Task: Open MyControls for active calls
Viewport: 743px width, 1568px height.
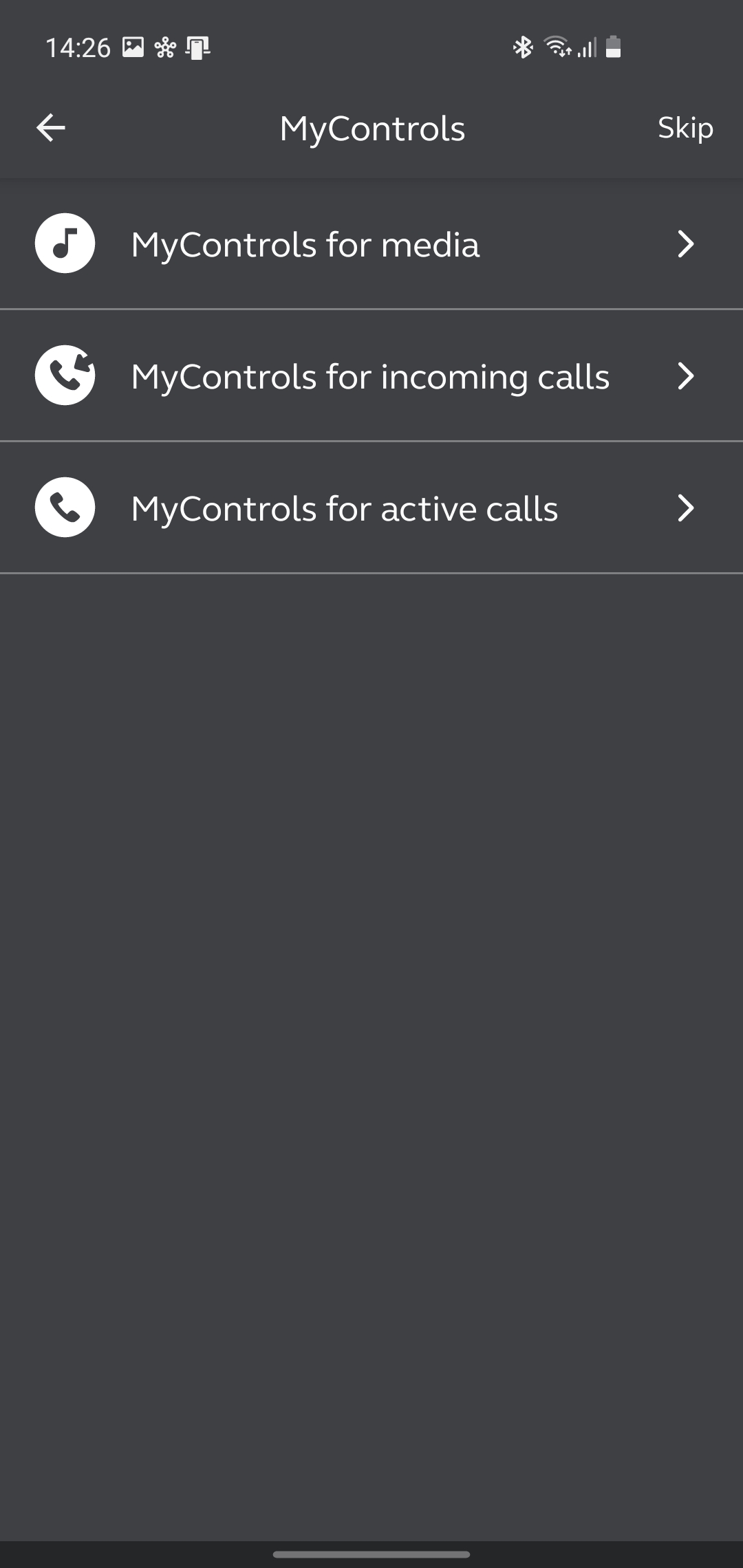Action: point(371,508)
